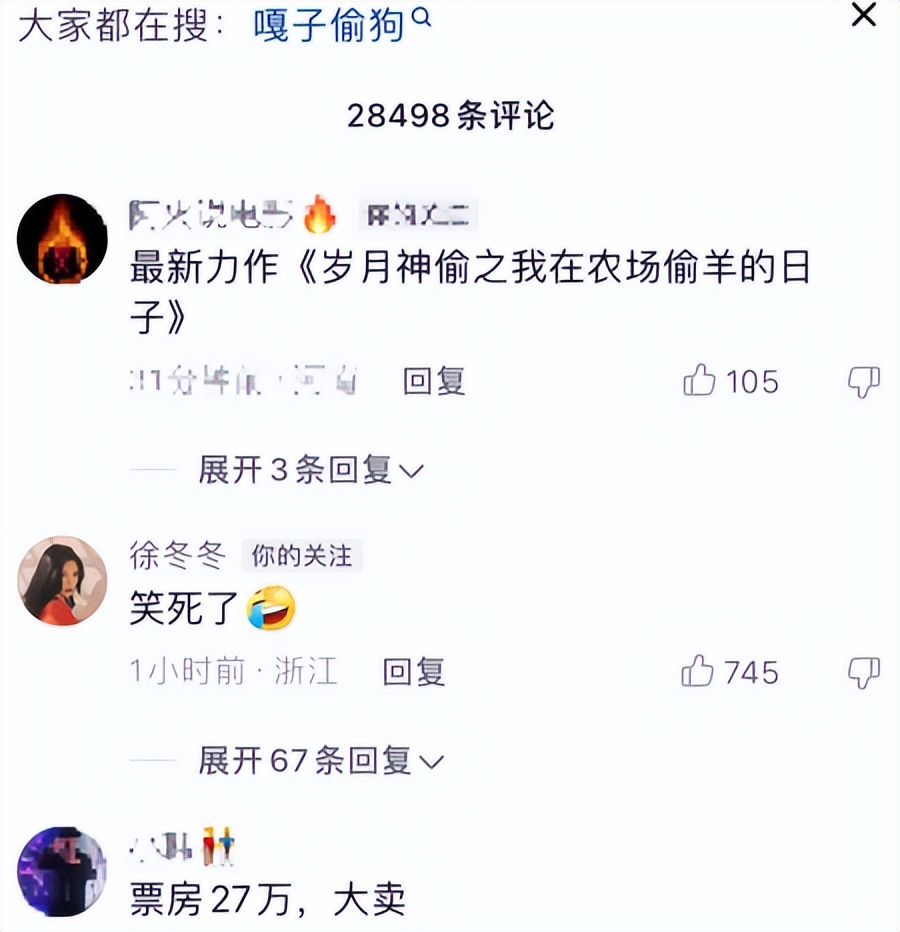The image size is (900, 932).
Task: Click the laughing emoji in 徐冬冬's comment
Action: (268, 608)
